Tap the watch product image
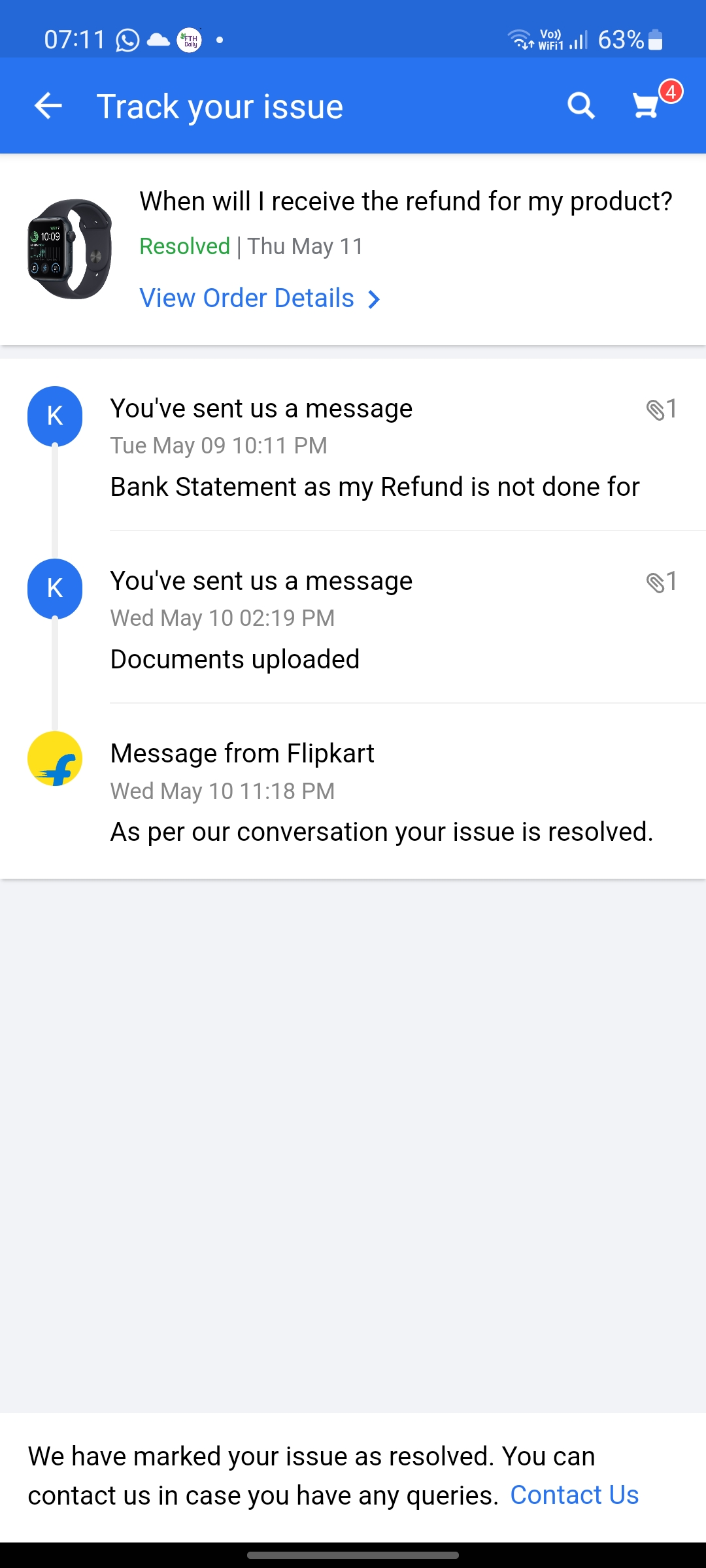 pyautogui.click(x=70, y=249)
